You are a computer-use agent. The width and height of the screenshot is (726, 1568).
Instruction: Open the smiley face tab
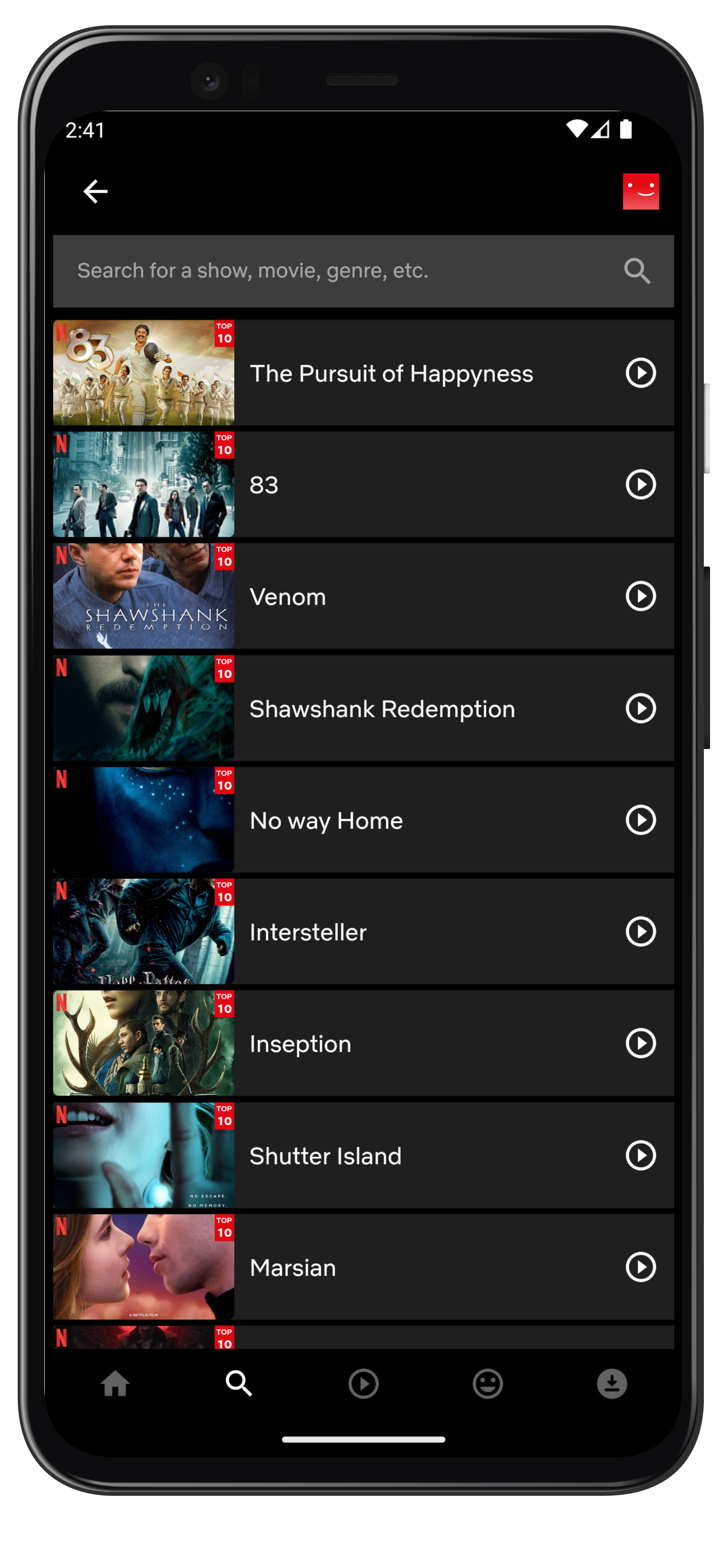(487, 1384)
